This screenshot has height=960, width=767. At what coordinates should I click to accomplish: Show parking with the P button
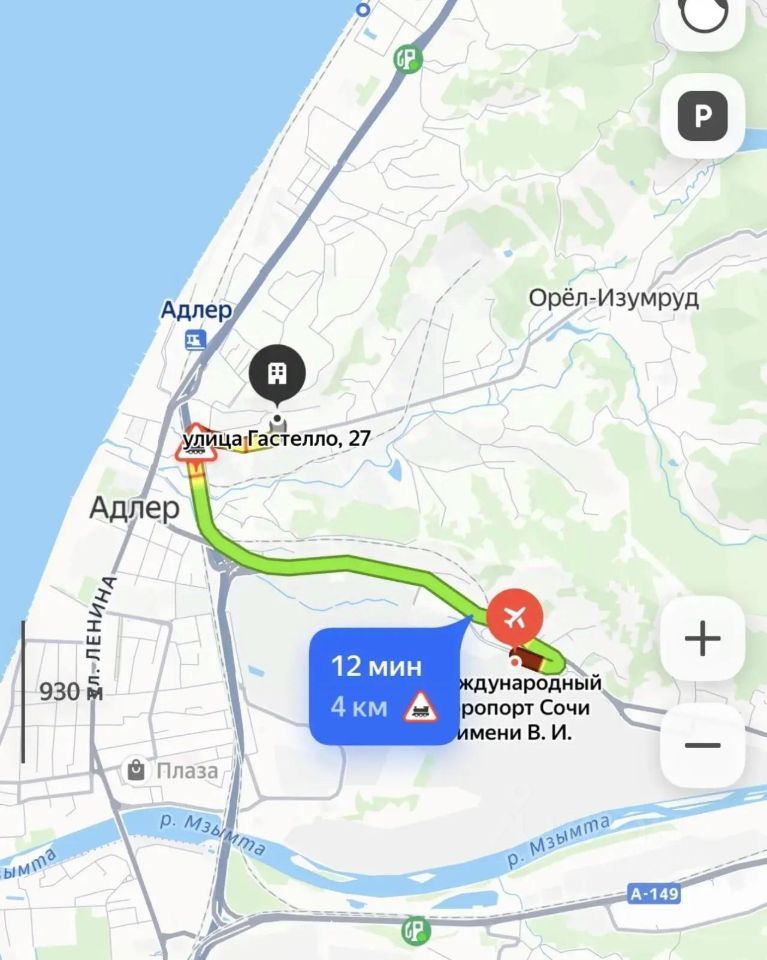[x=702, y=118]
